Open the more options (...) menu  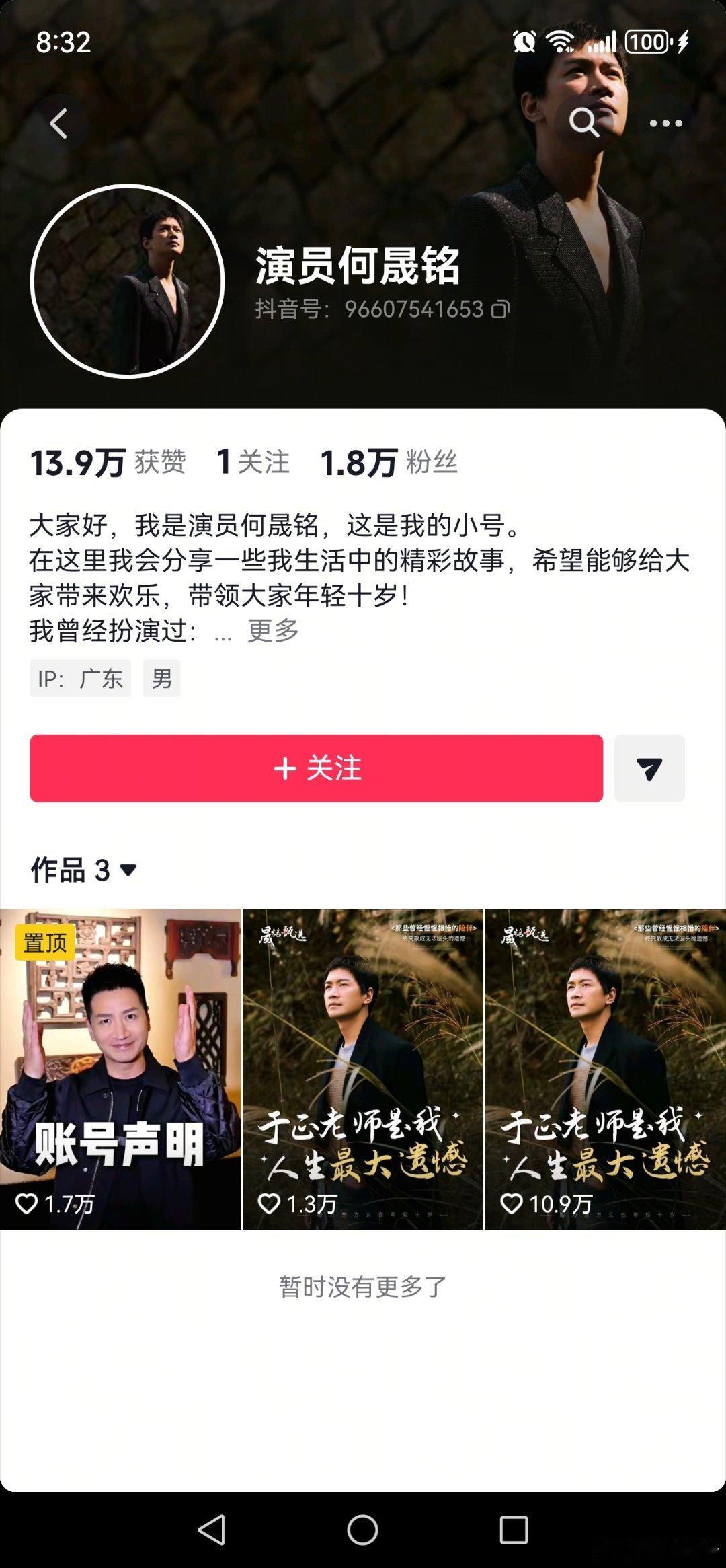[x=664, y=123]
